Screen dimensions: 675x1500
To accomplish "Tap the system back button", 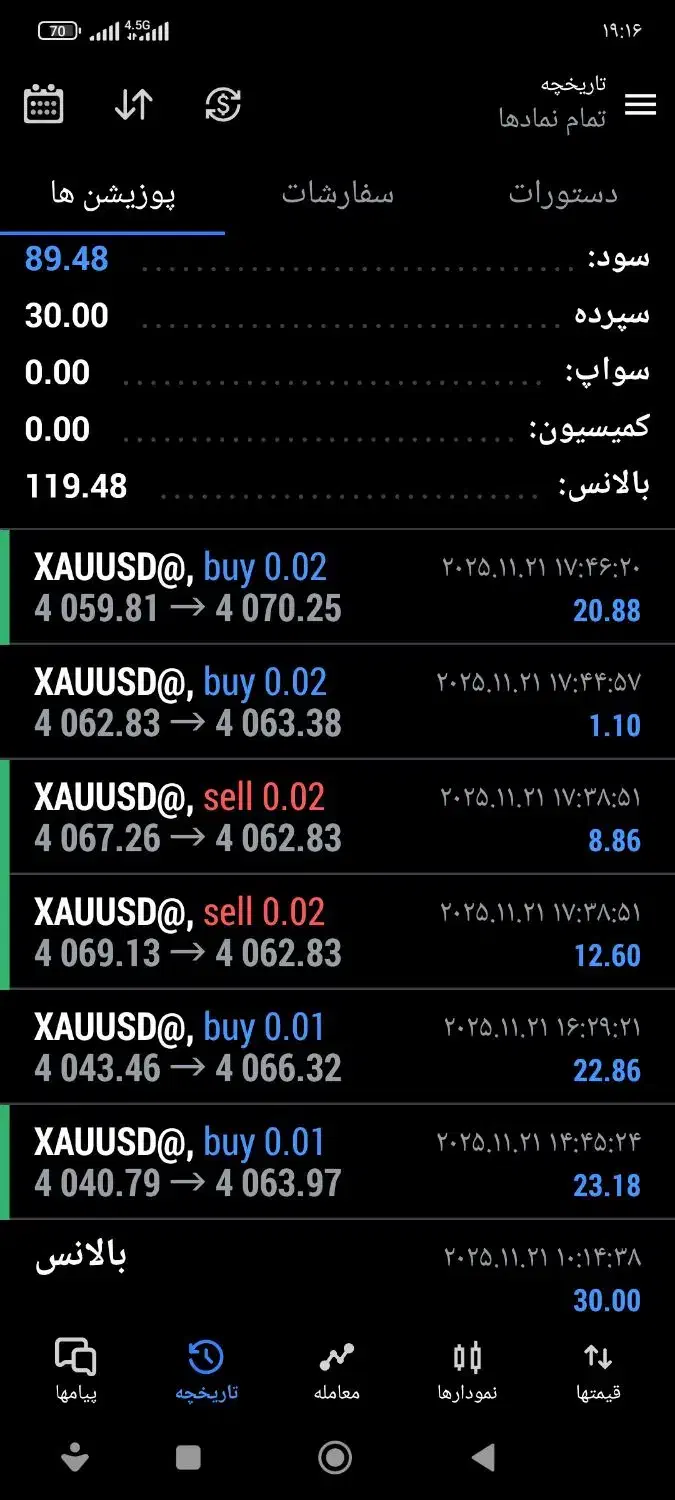I will [x=483, y=1458].
